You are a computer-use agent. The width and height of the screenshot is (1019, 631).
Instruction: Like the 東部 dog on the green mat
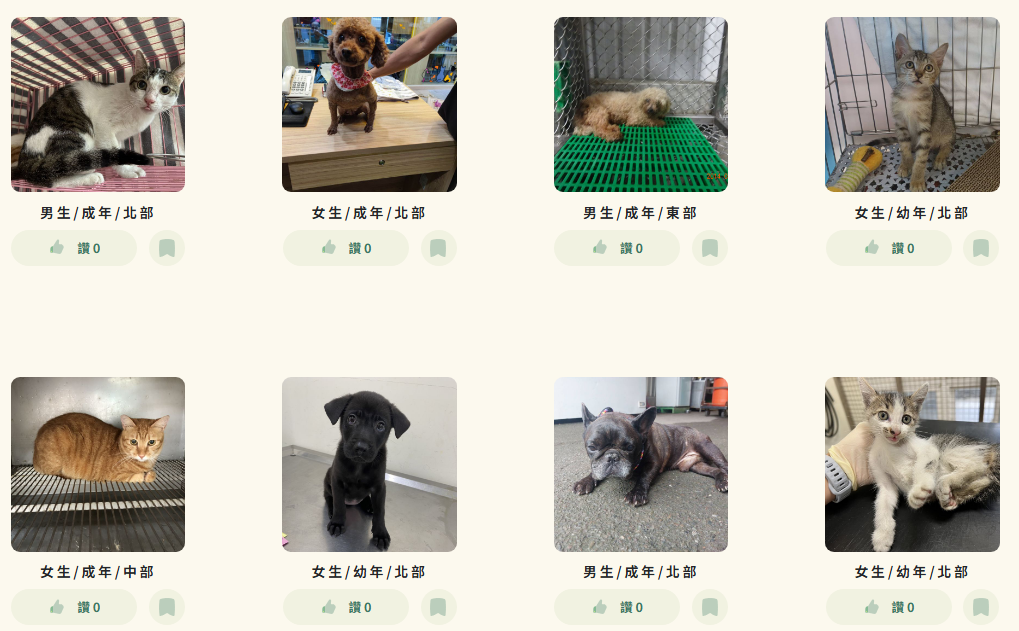coord(617,248)
